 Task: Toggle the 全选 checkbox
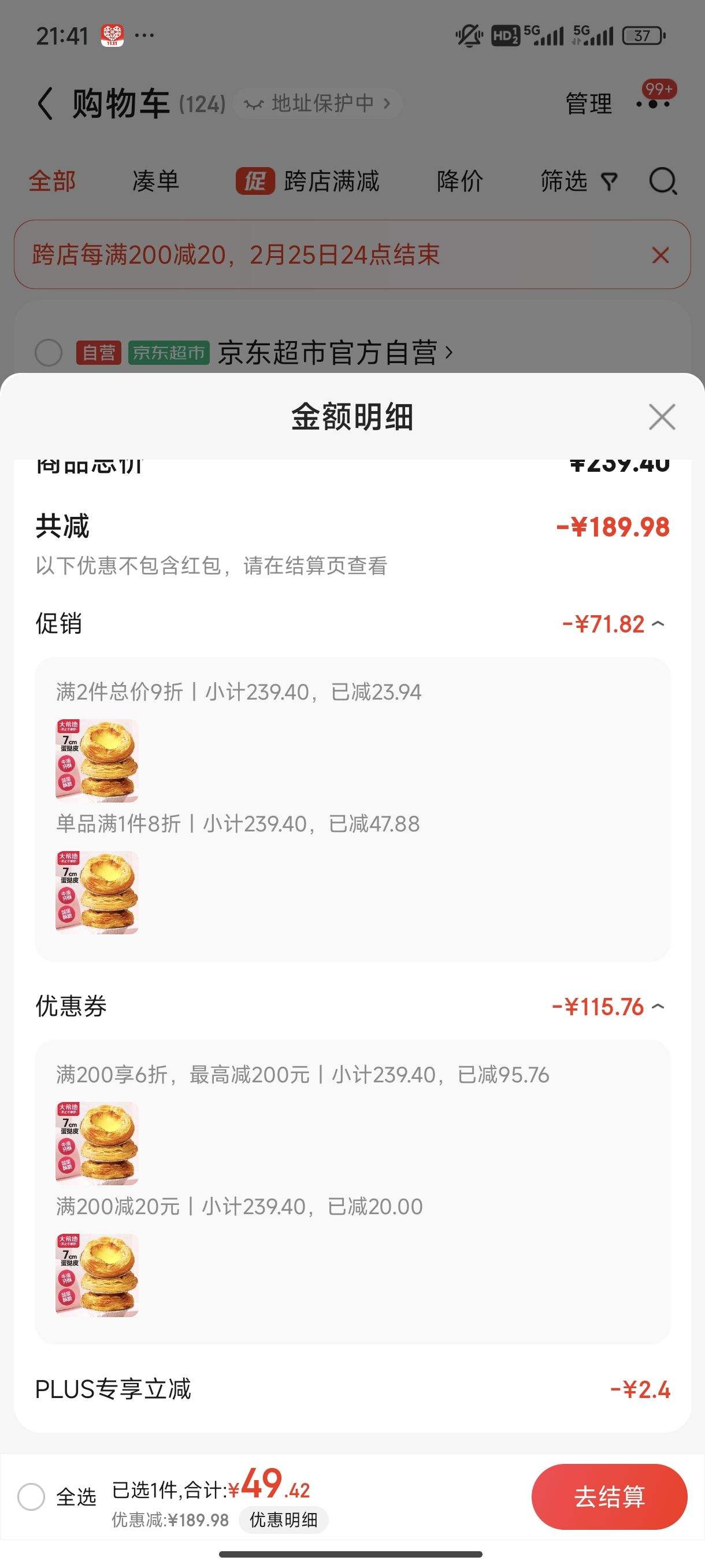(32, 1497)
